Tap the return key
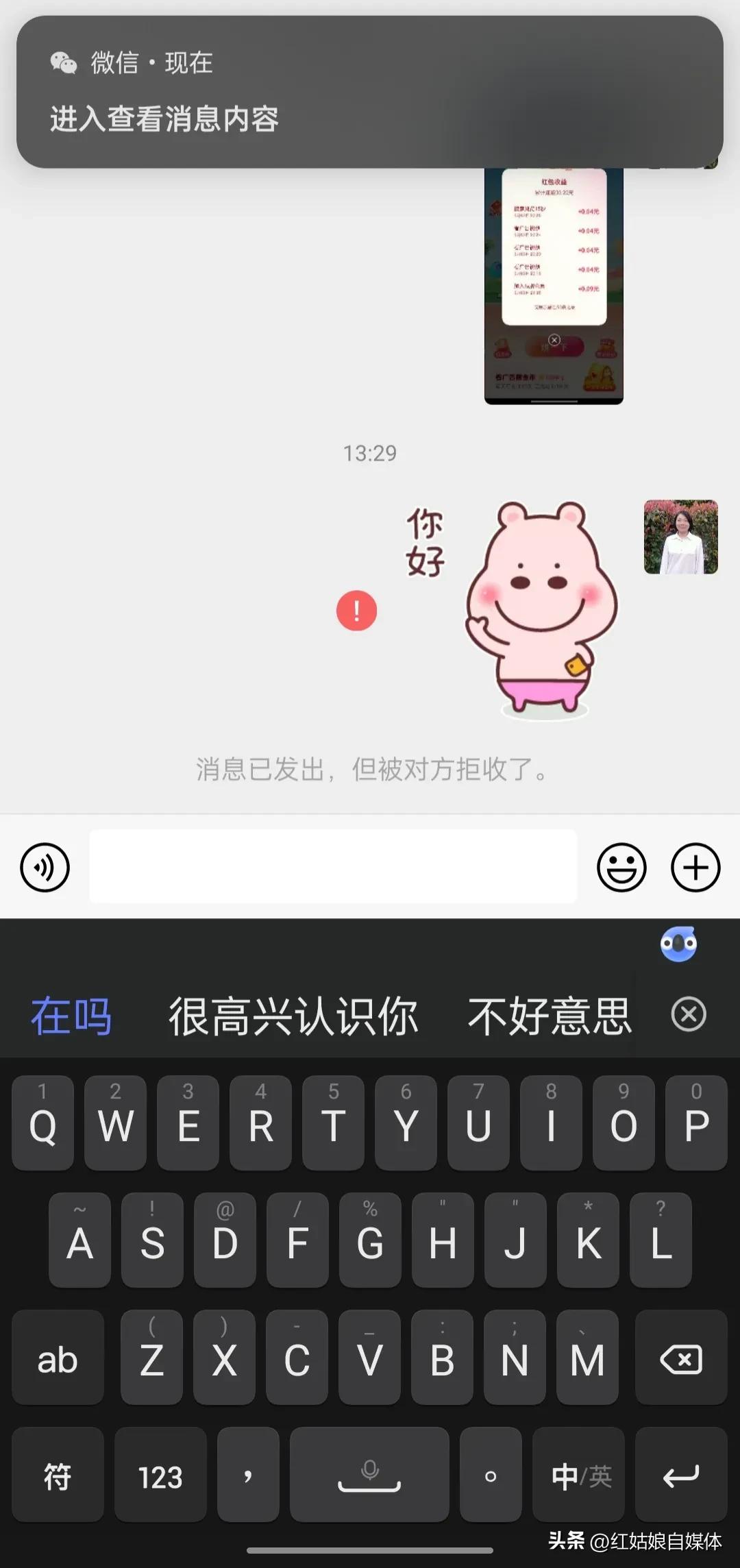 [x=681, y=1474]
